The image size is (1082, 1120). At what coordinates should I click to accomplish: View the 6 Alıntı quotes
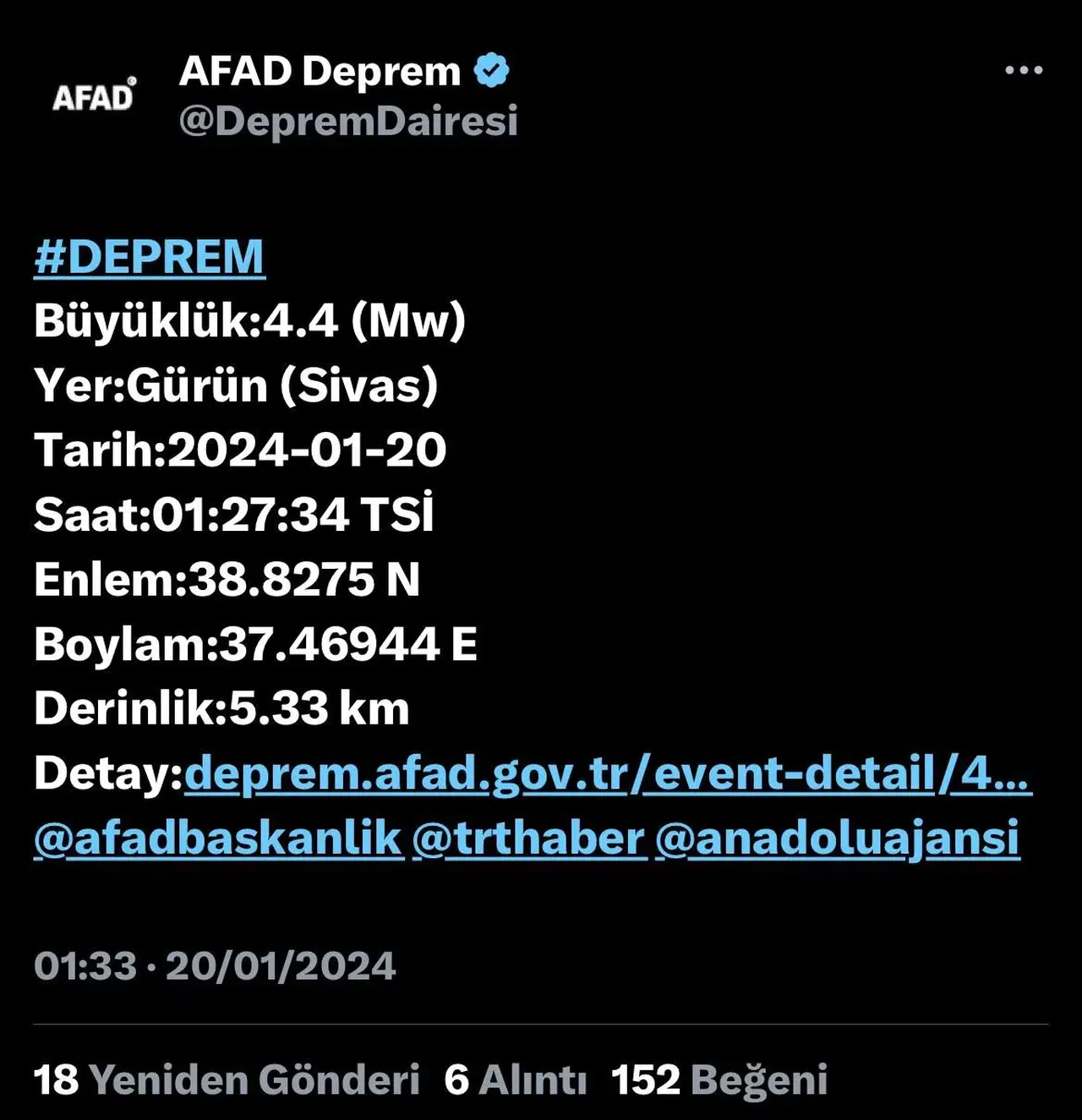point(516,1079)
